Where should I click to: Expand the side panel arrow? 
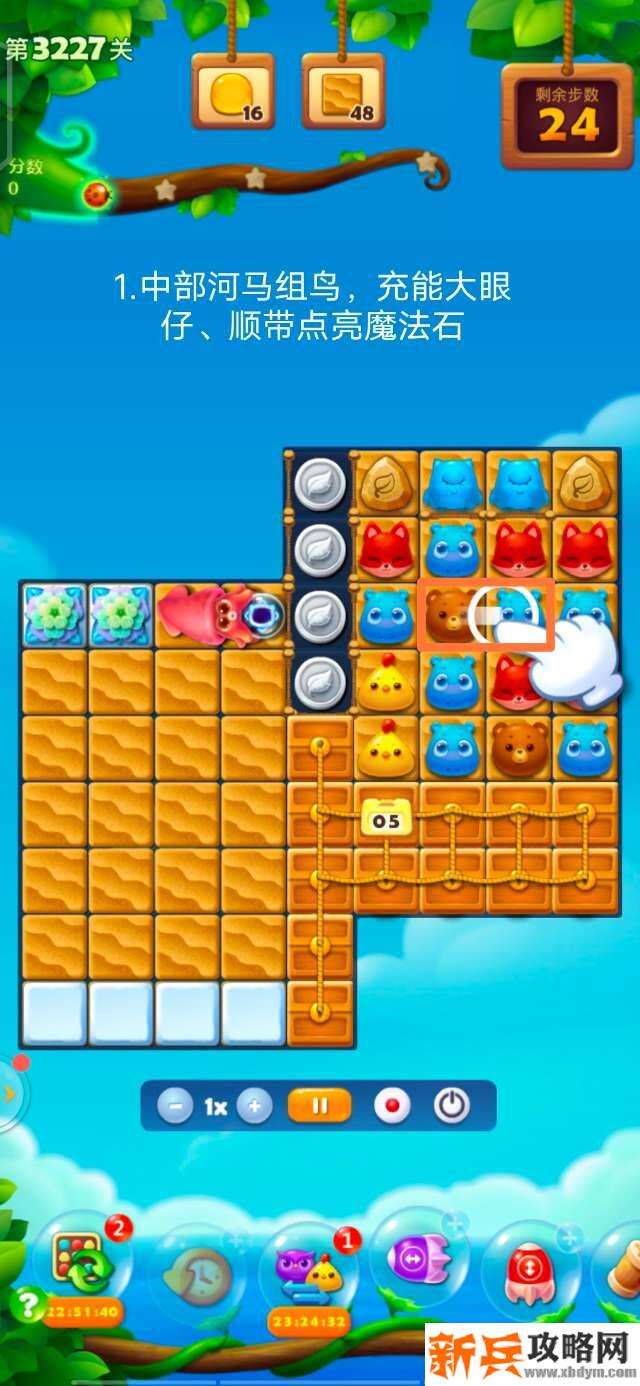click(9, 1093)
